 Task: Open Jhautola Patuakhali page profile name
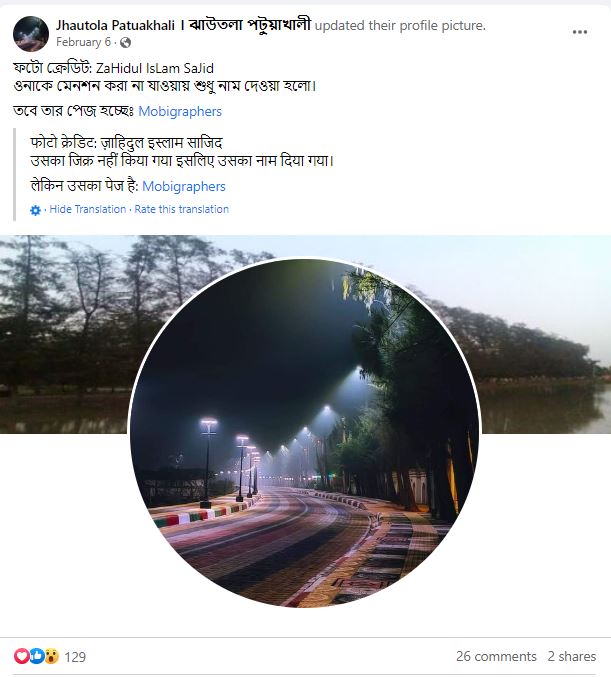tap(184, 25)
